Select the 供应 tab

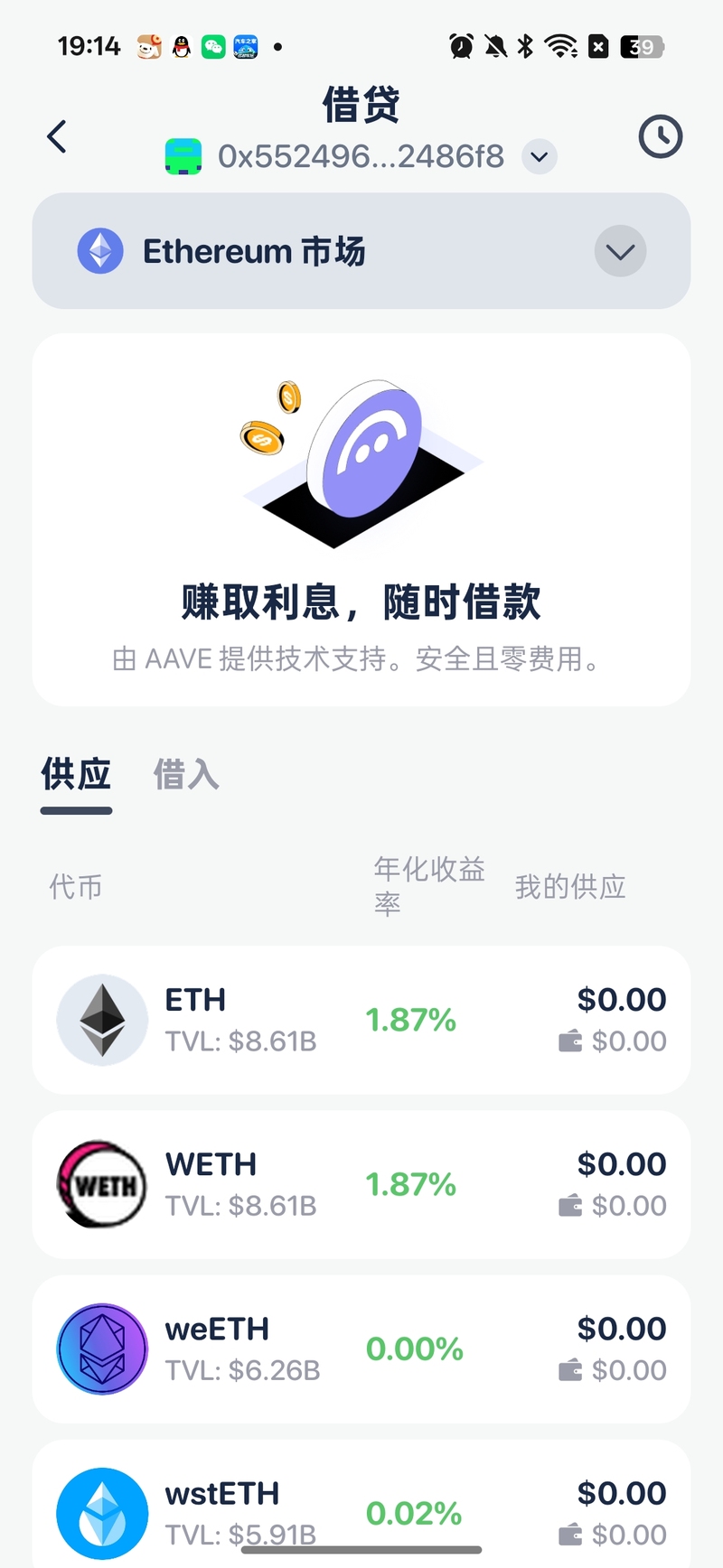(76, 775)
